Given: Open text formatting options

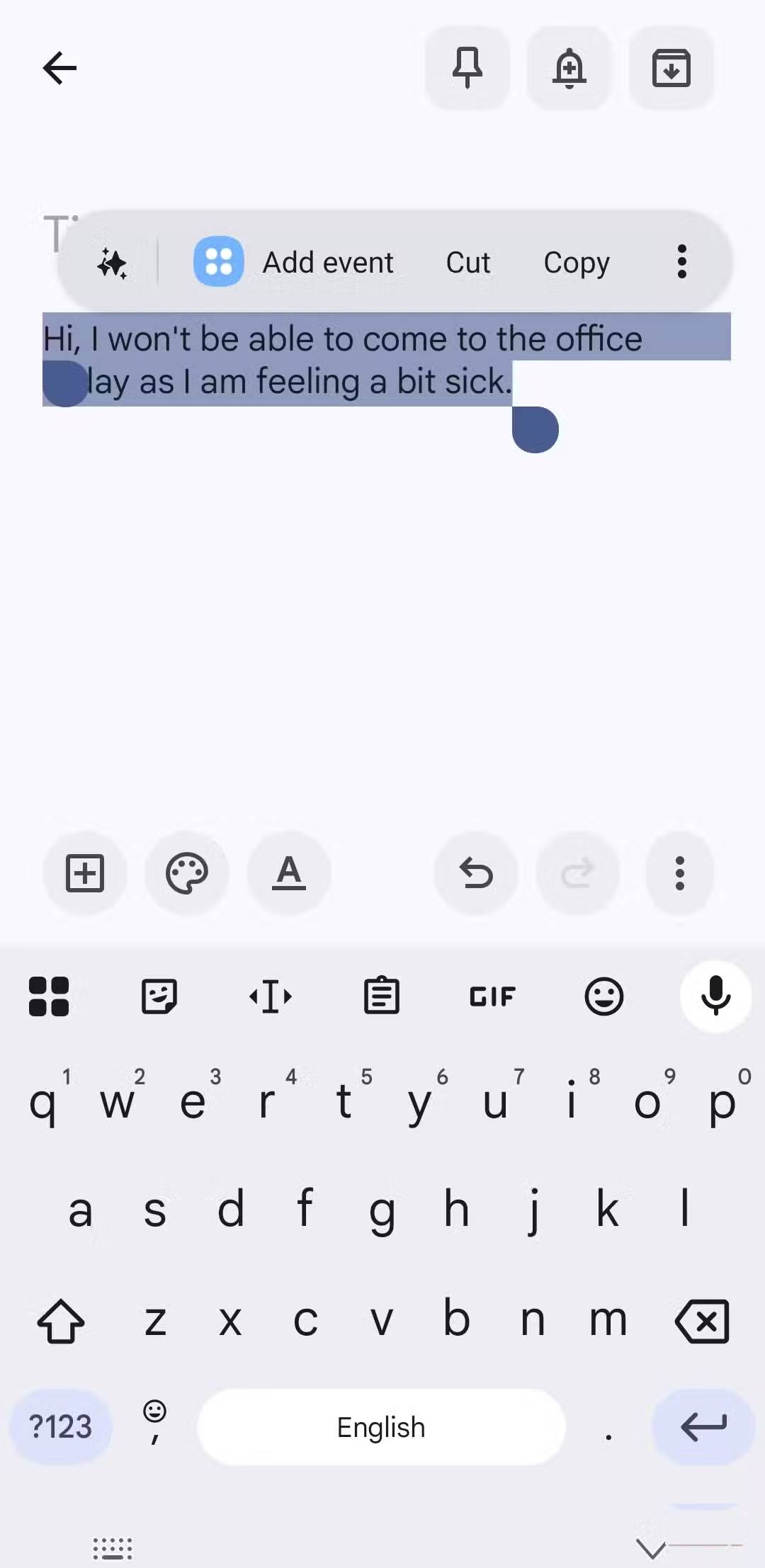Looking at the screenshot, I should (289, 873).
